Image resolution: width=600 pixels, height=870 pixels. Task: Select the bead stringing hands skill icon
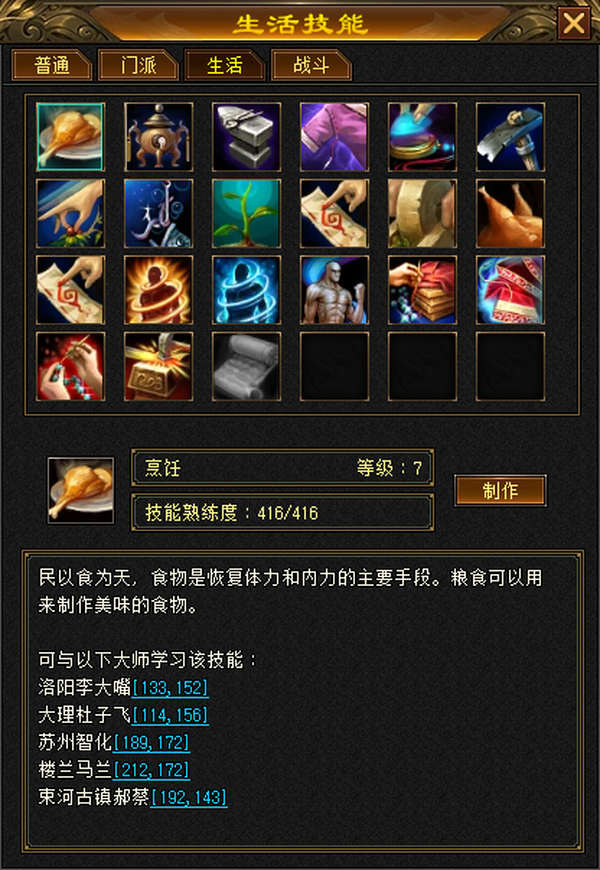(x=70, y=366)
